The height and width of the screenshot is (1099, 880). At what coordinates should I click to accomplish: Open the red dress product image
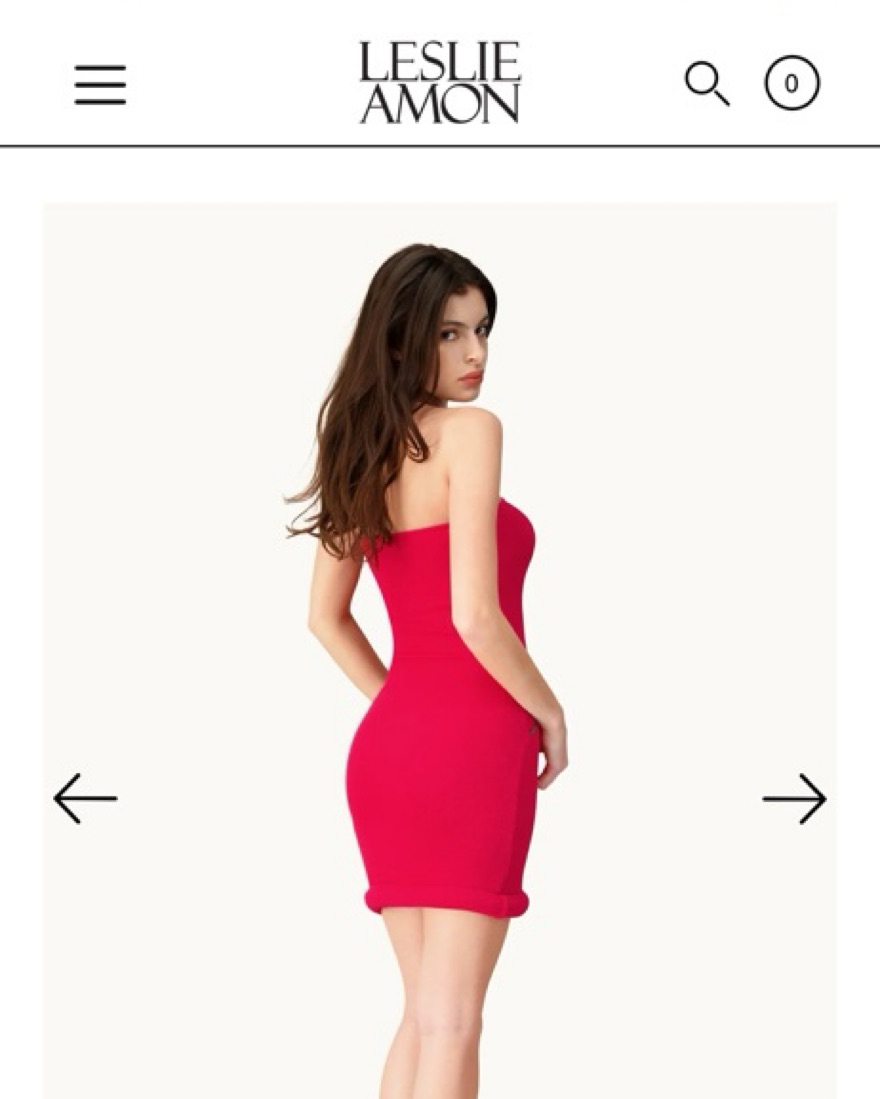click(x=440, y=650)
